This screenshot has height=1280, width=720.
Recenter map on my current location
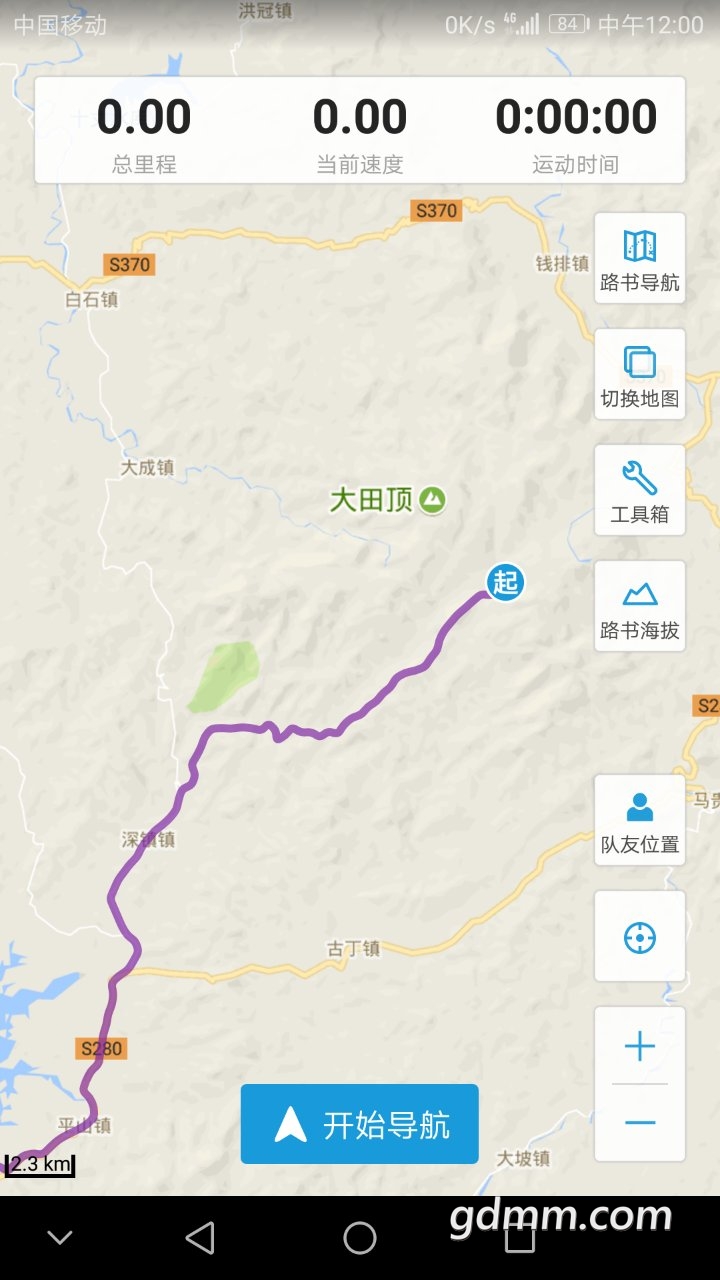click(640, 937)
